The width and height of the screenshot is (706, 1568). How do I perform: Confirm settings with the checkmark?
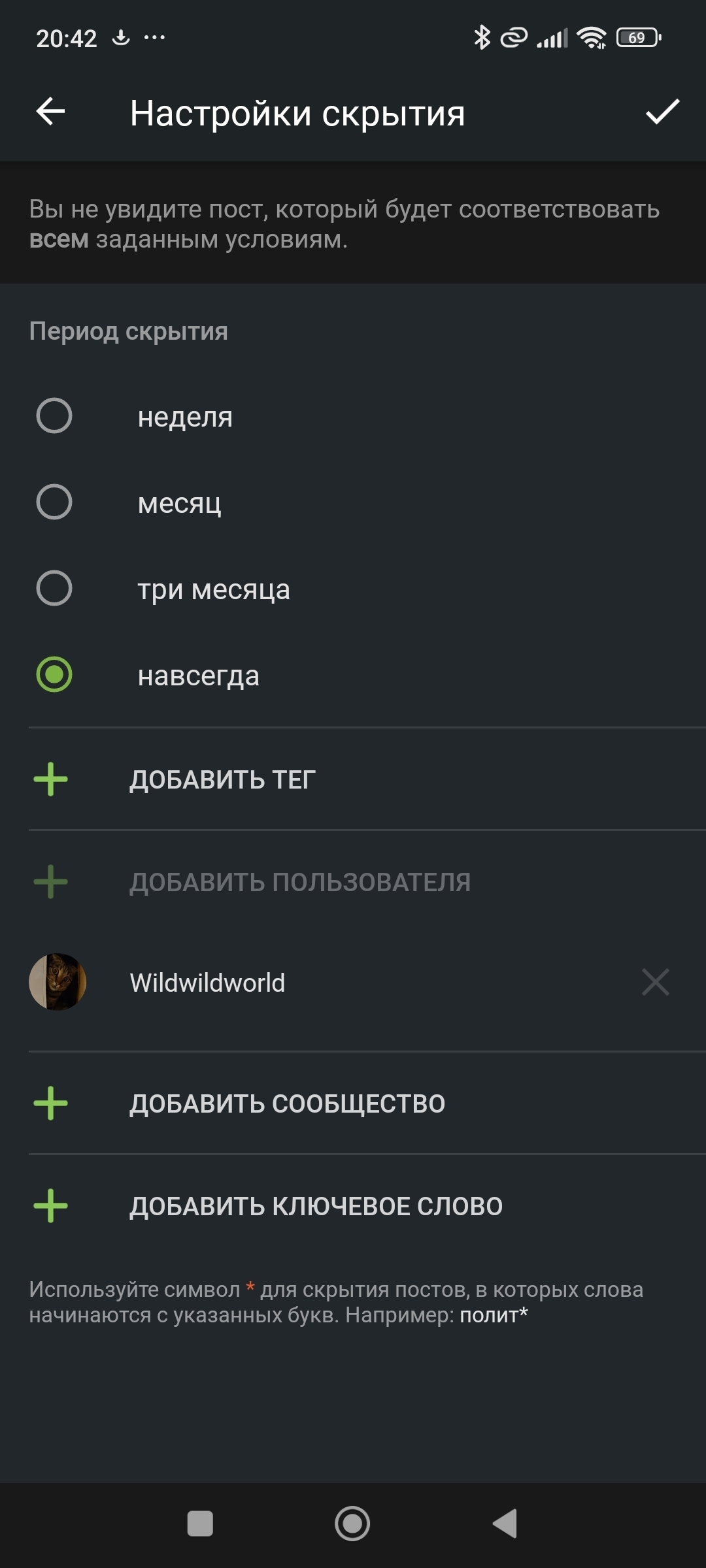tap(662, 112)
